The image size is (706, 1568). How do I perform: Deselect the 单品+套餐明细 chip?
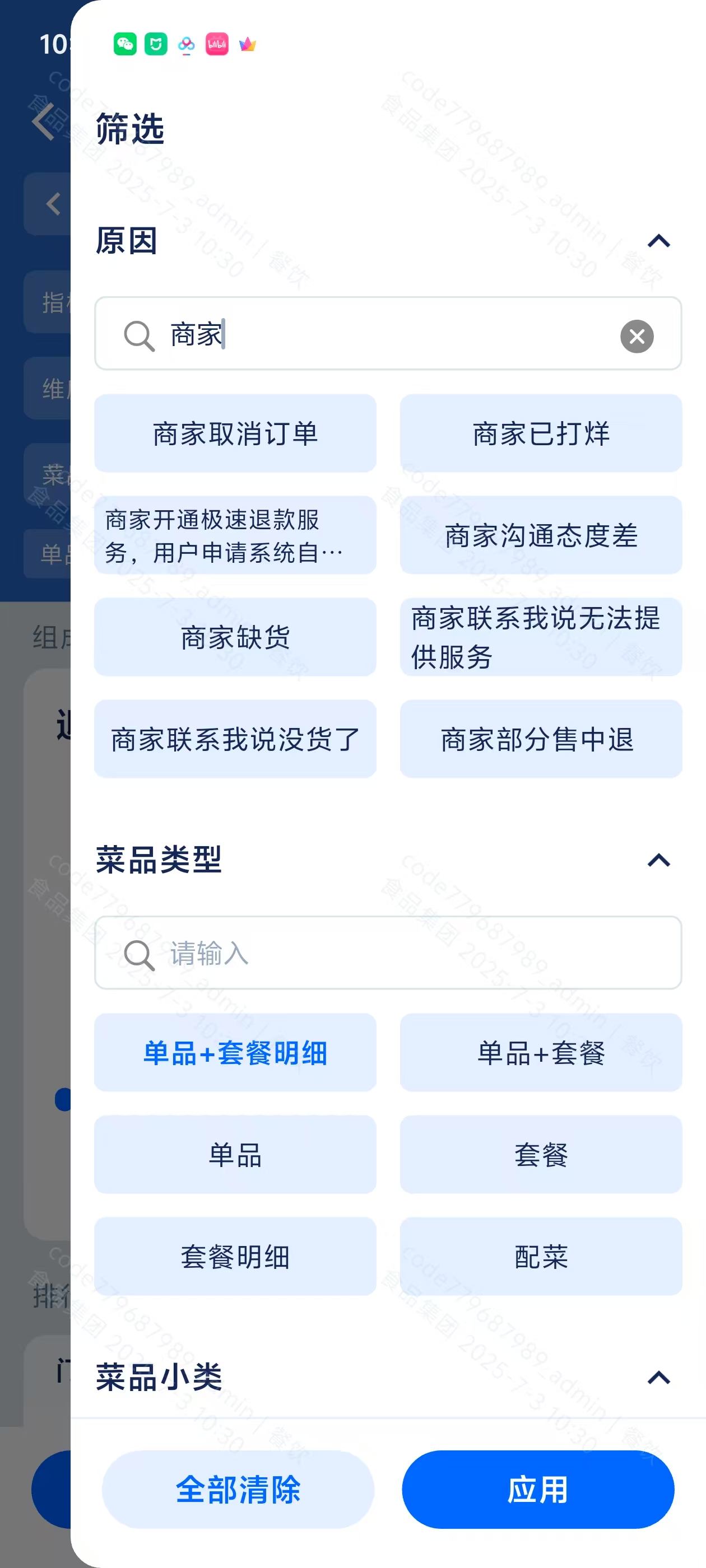tap(235, 1052)
